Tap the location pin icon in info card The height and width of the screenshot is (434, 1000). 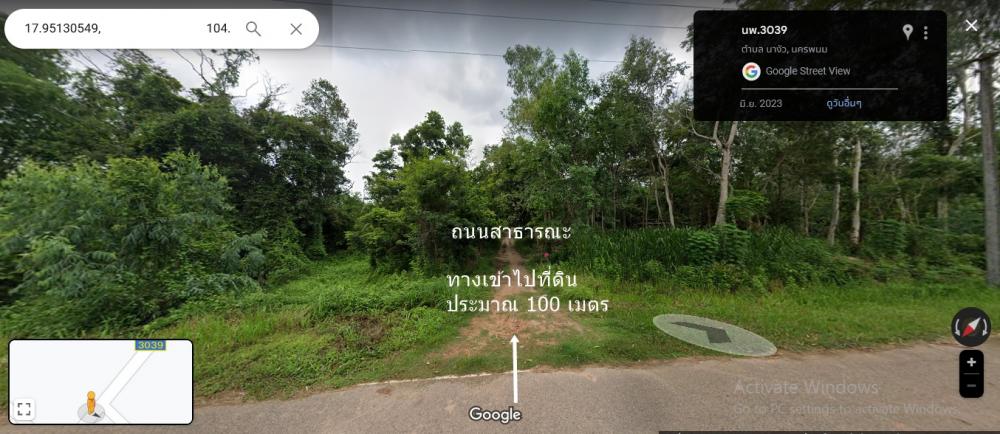click(x=908, y=33)
